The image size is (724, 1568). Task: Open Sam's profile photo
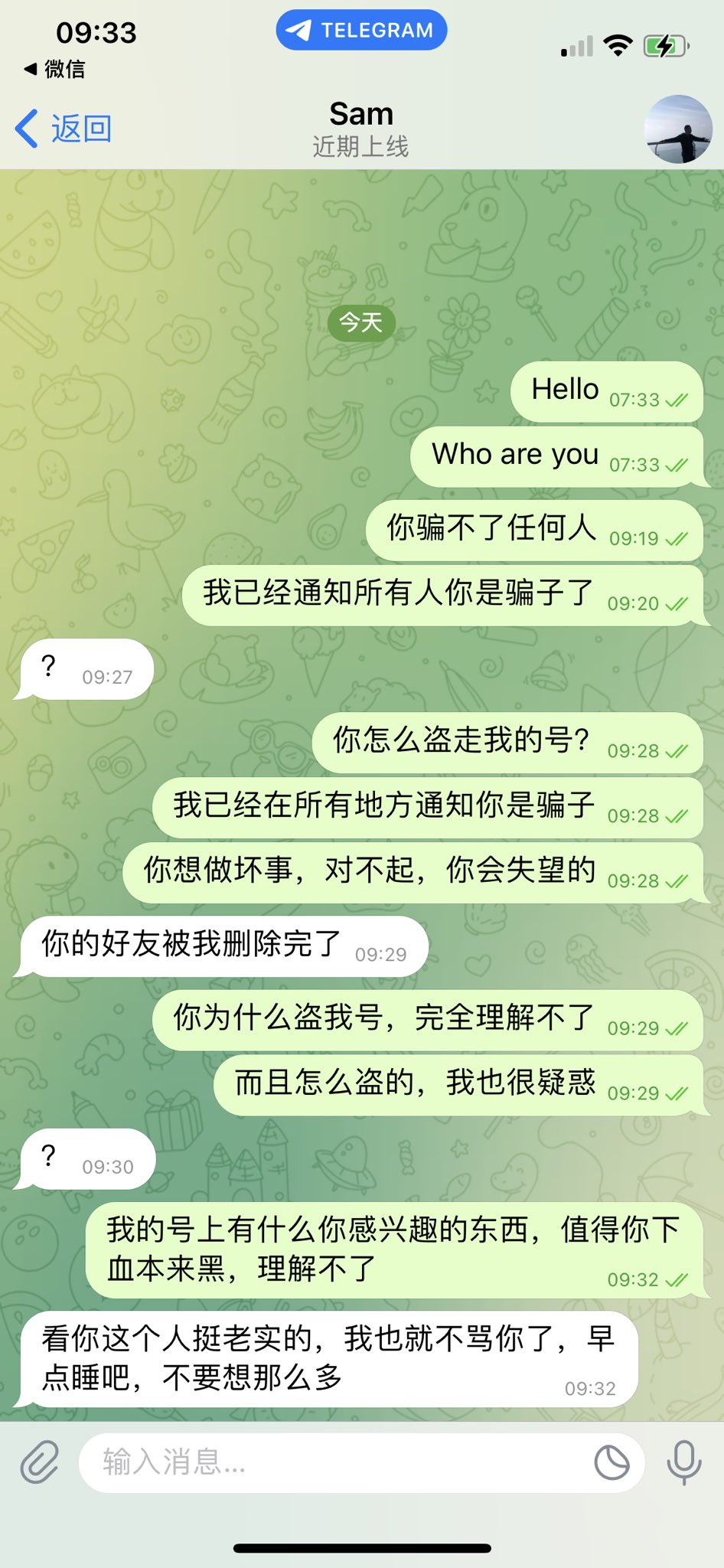(x=678, y=129)
